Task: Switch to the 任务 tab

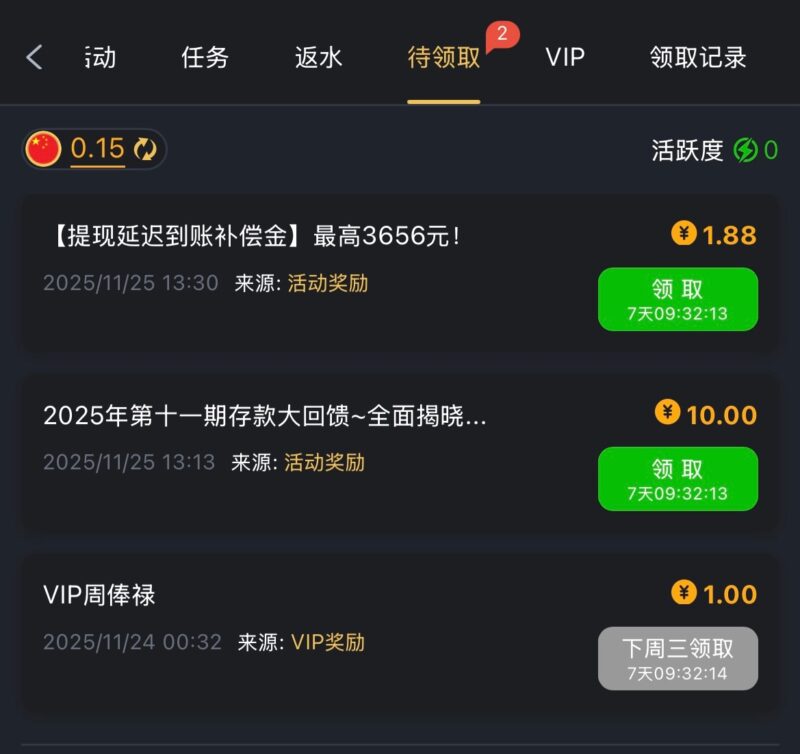Action: [205, 58]
